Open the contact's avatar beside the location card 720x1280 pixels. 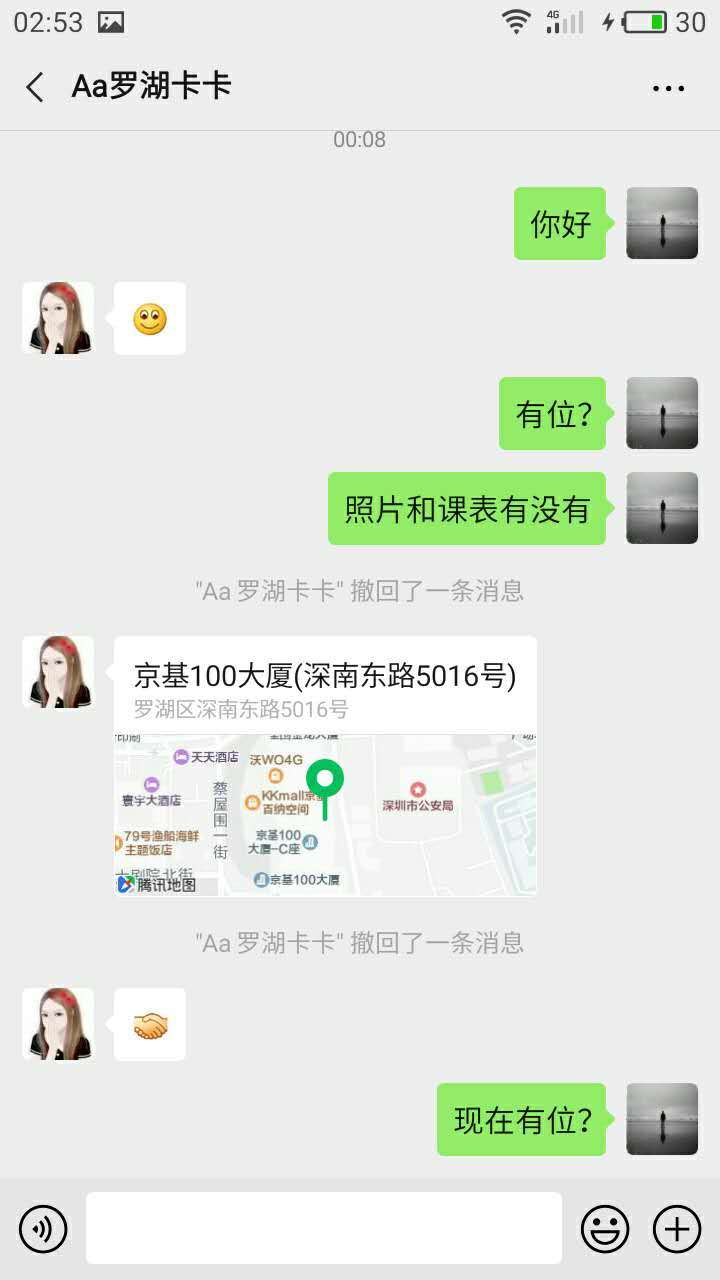[x=58, y=672]
